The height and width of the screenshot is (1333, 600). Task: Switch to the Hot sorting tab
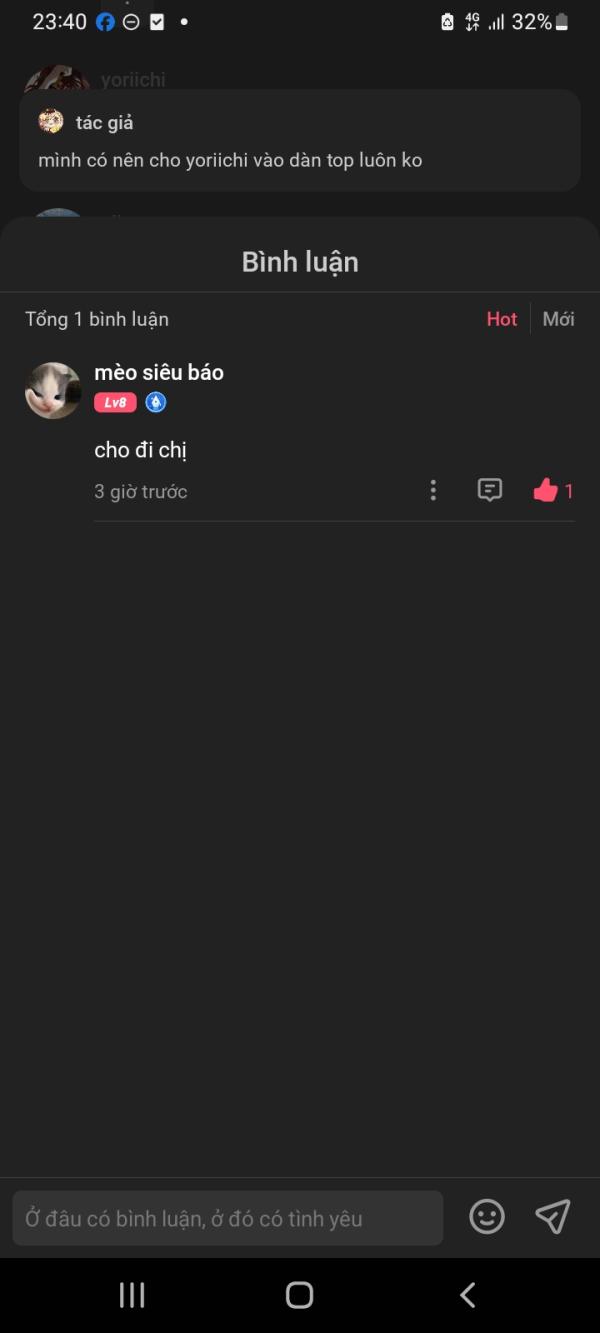click(501, 319)
